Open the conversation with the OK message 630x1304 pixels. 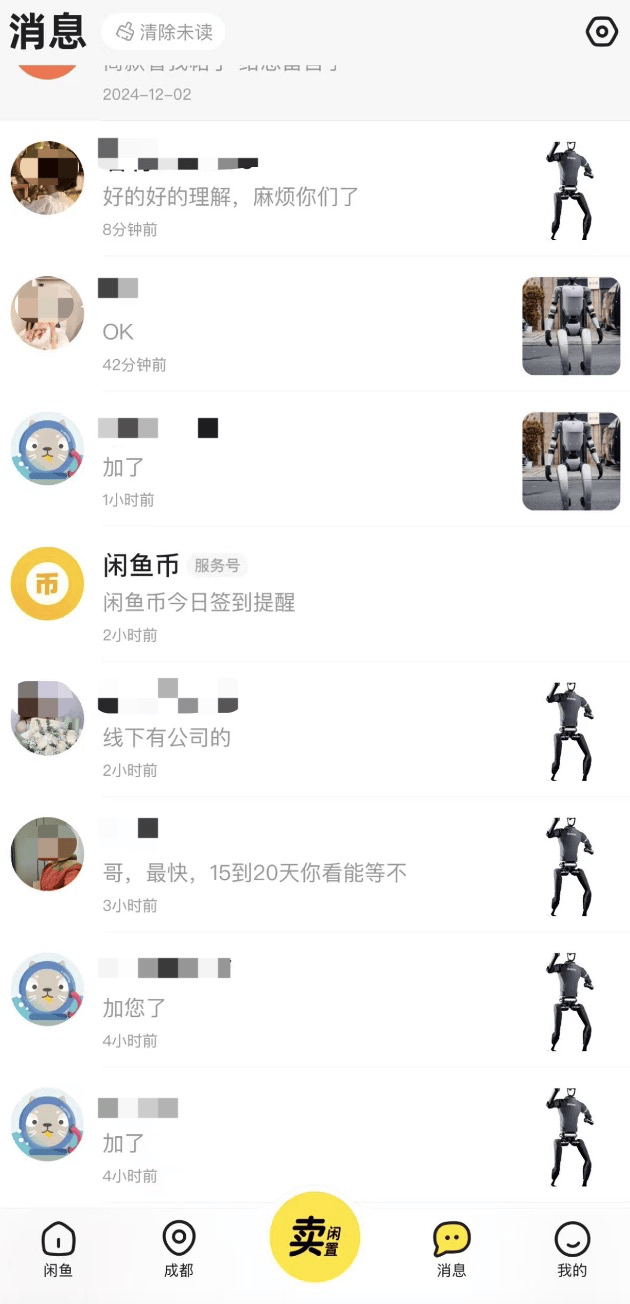coord(300,331)
